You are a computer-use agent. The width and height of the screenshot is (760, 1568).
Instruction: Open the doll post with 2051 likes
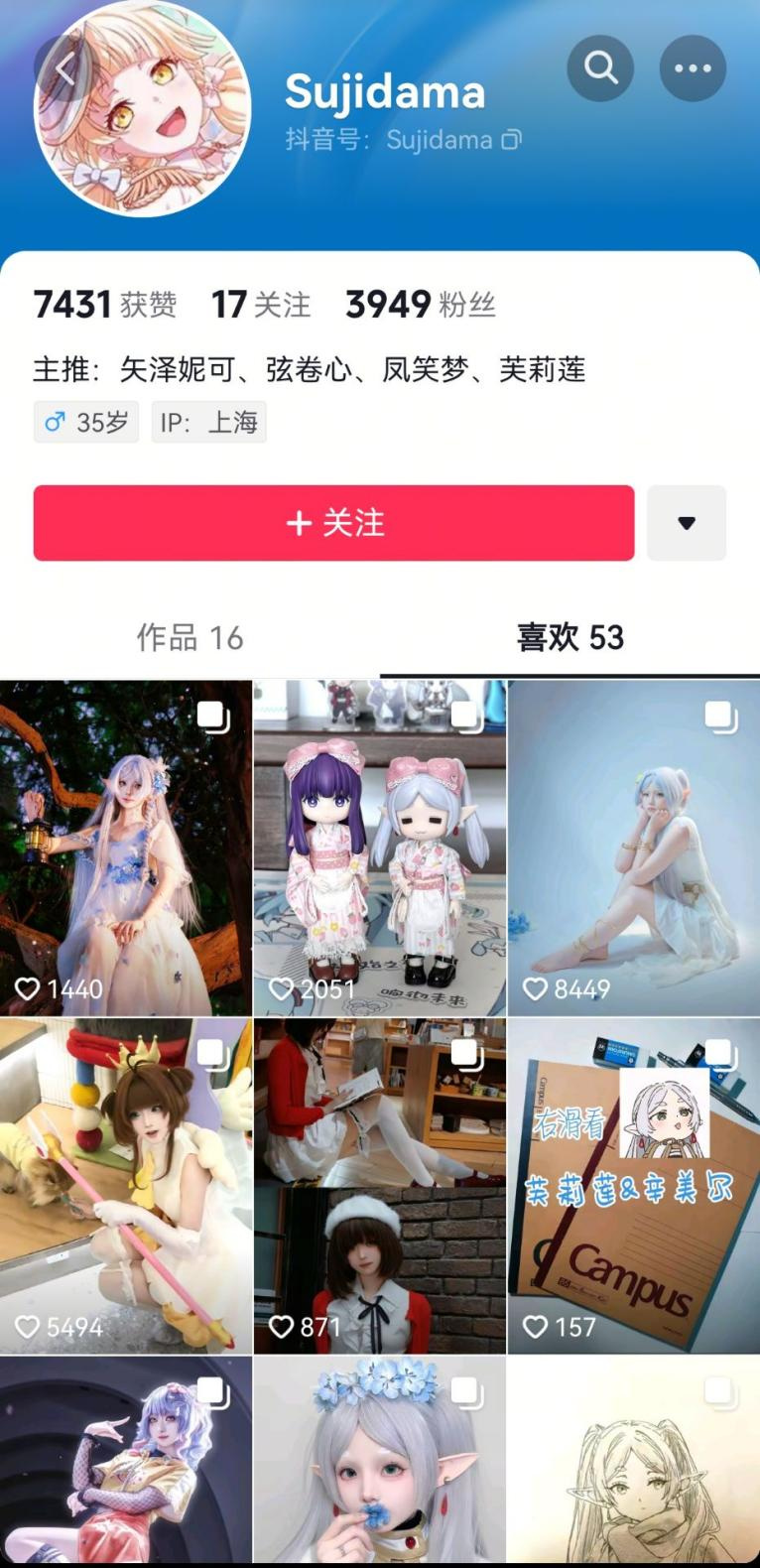pos(380,848)
